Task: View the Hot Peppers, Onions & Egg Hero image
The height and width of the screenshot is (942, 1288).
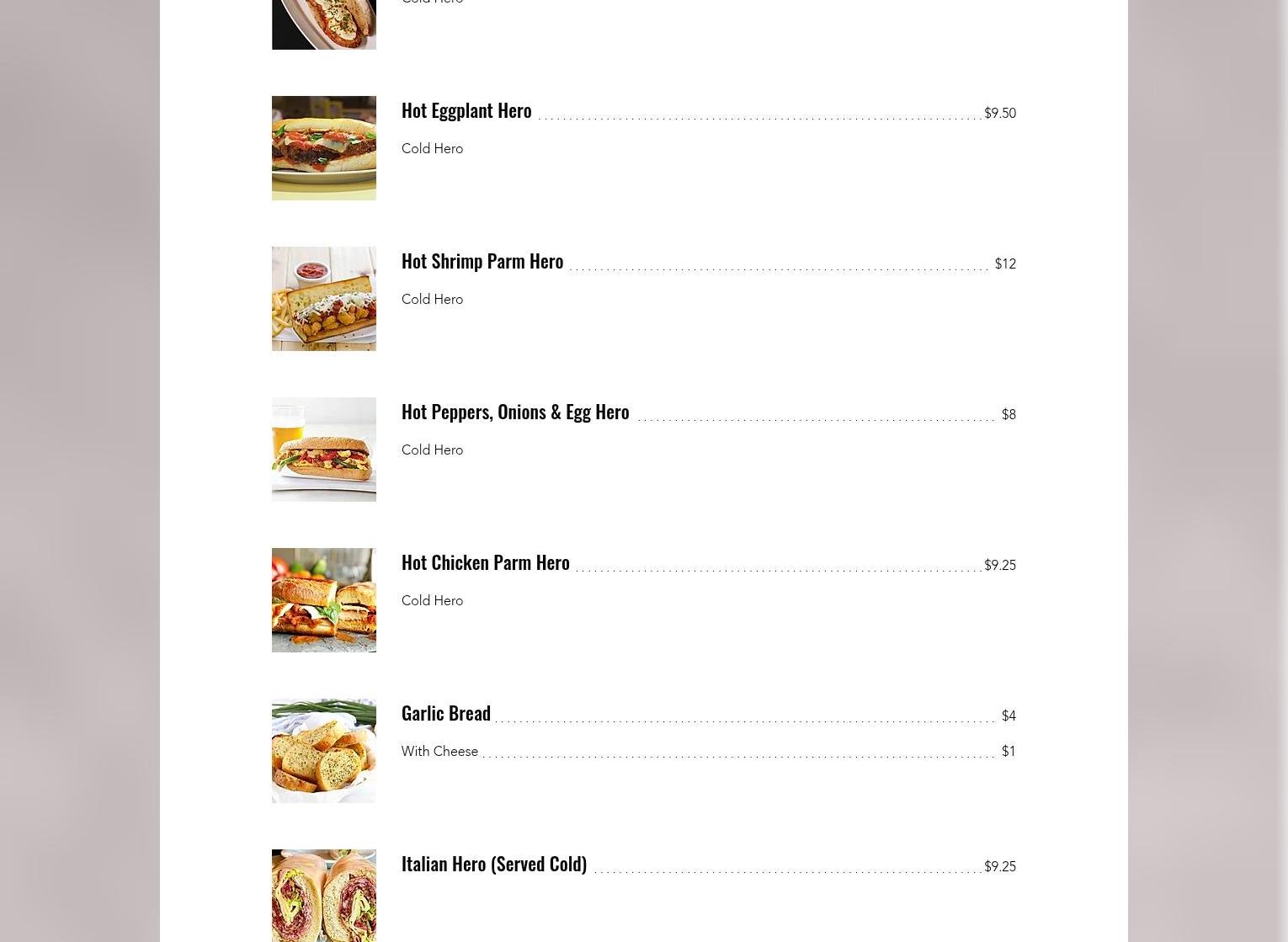Action: 323,450
